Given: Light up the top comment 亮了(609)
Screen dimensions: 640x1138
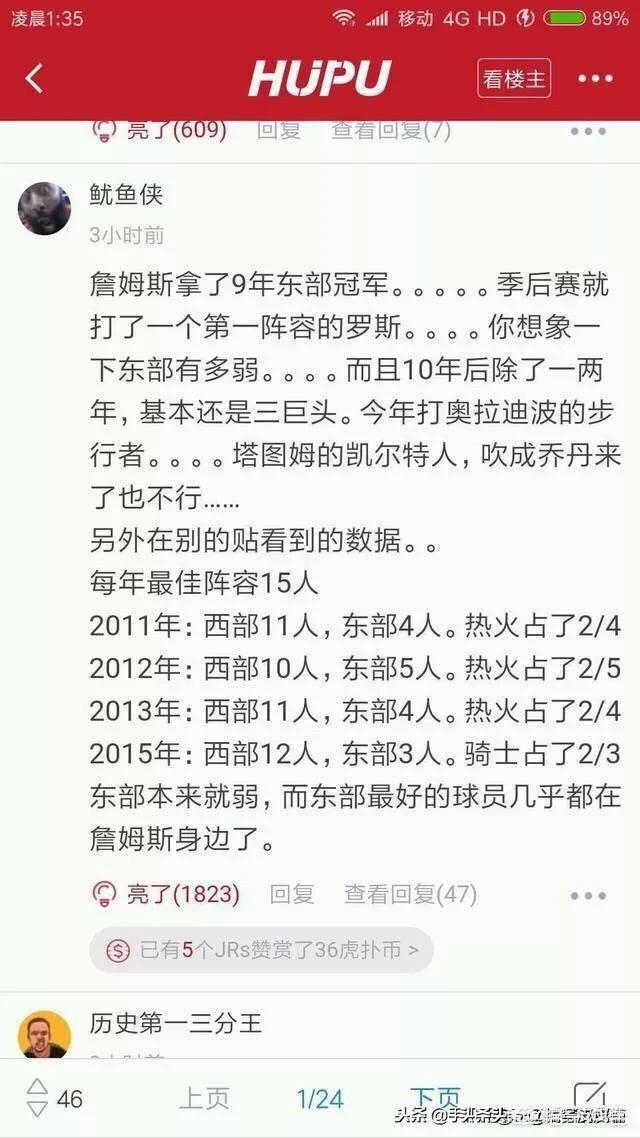Looking at the screenshot, I should pyautogui.click(x=160, y=129).
